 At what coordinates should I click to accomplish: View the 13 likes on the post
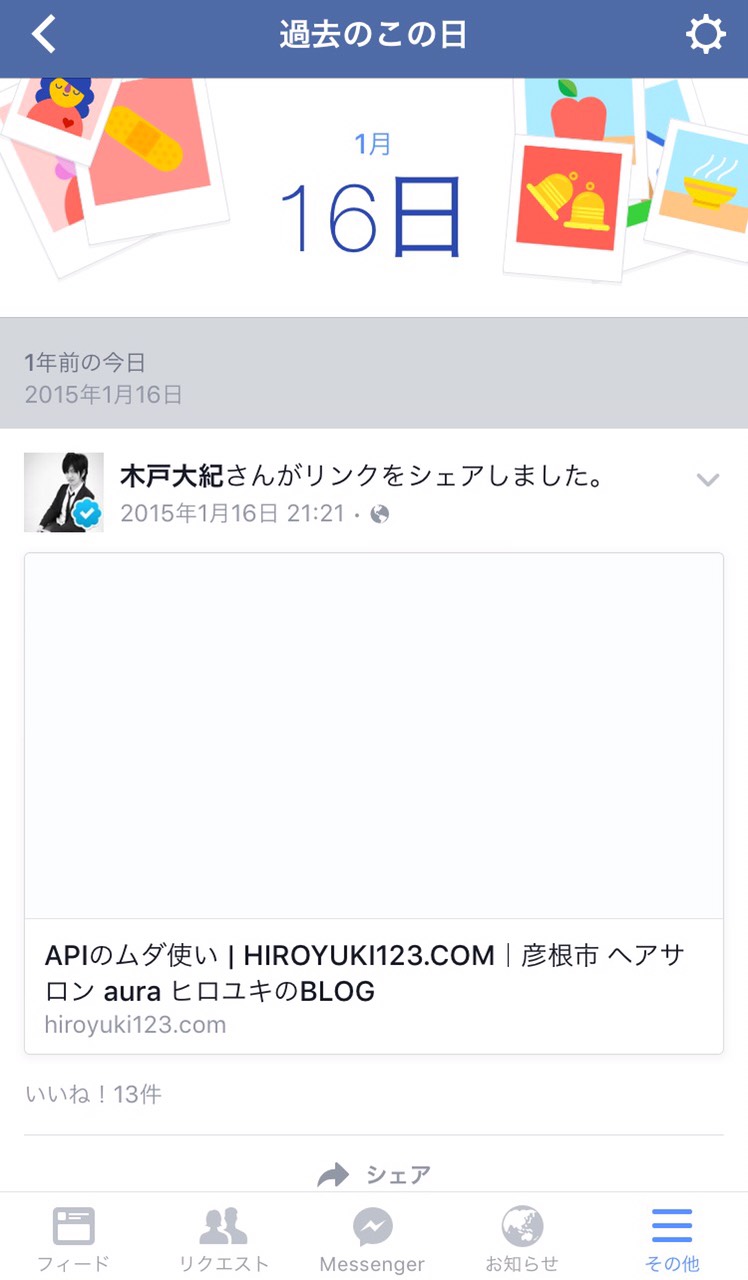[93, 1094]
